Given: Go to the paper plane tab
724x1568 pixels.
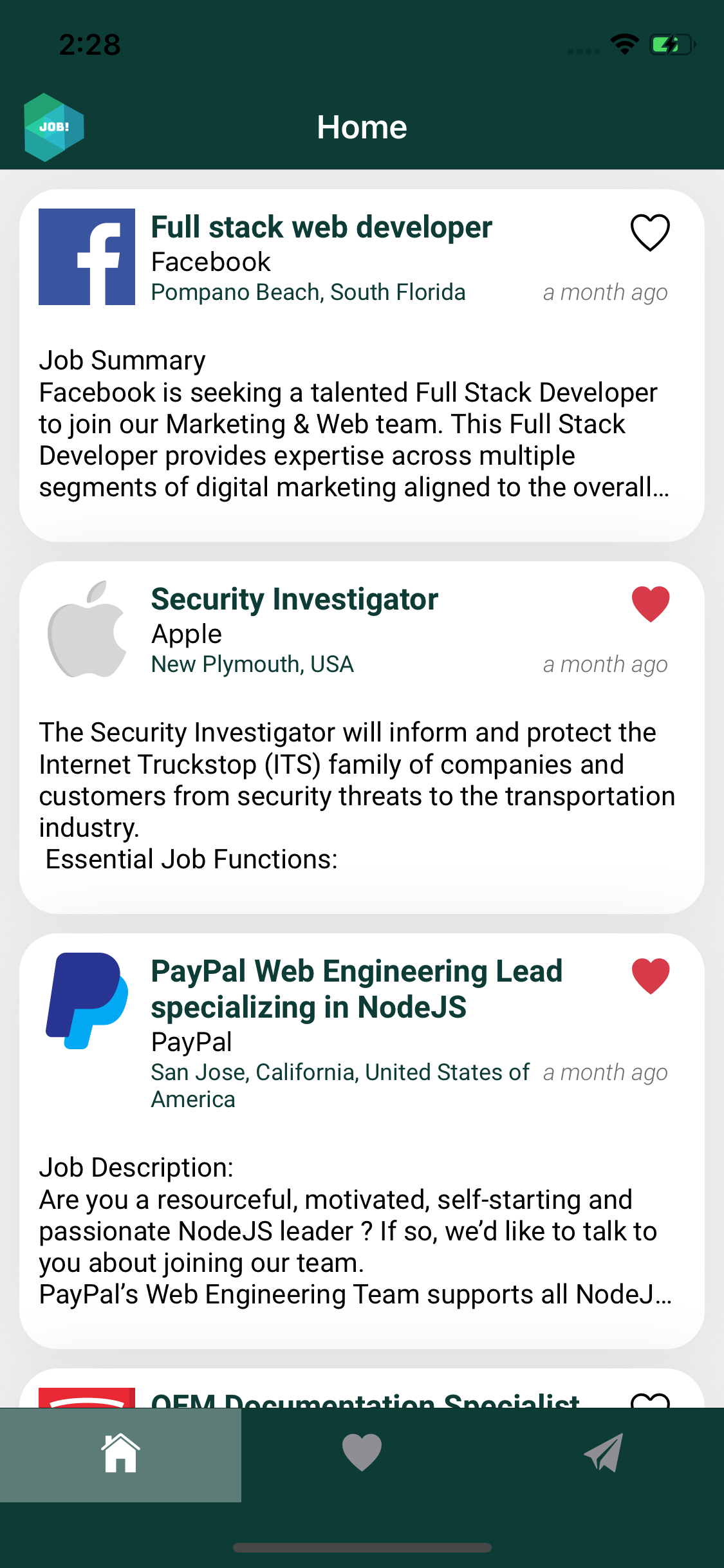Looking at the screenshot, I should pos(603,1453).
